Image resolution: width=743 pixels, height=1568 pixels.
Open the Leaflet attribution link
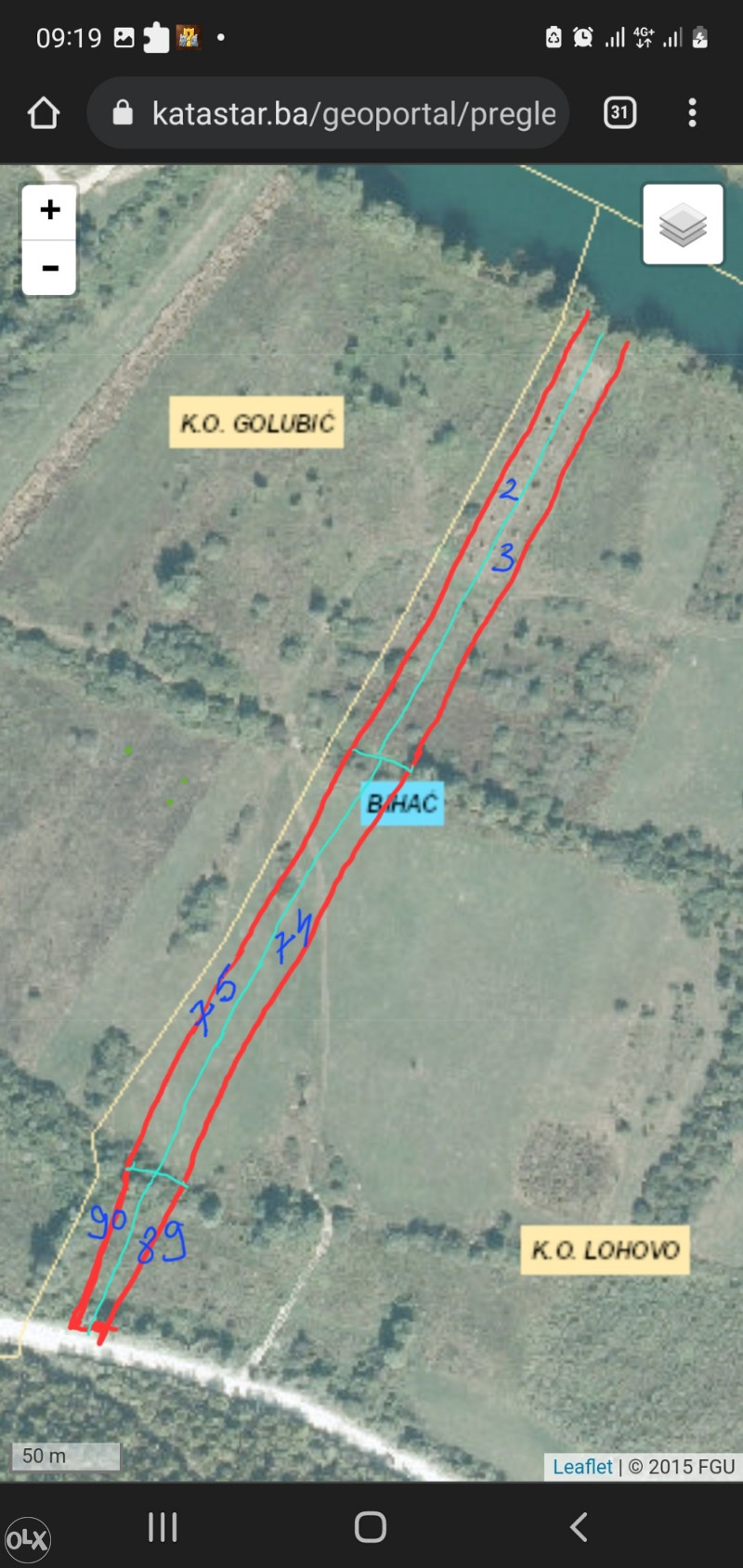(x=582, y=1466)
